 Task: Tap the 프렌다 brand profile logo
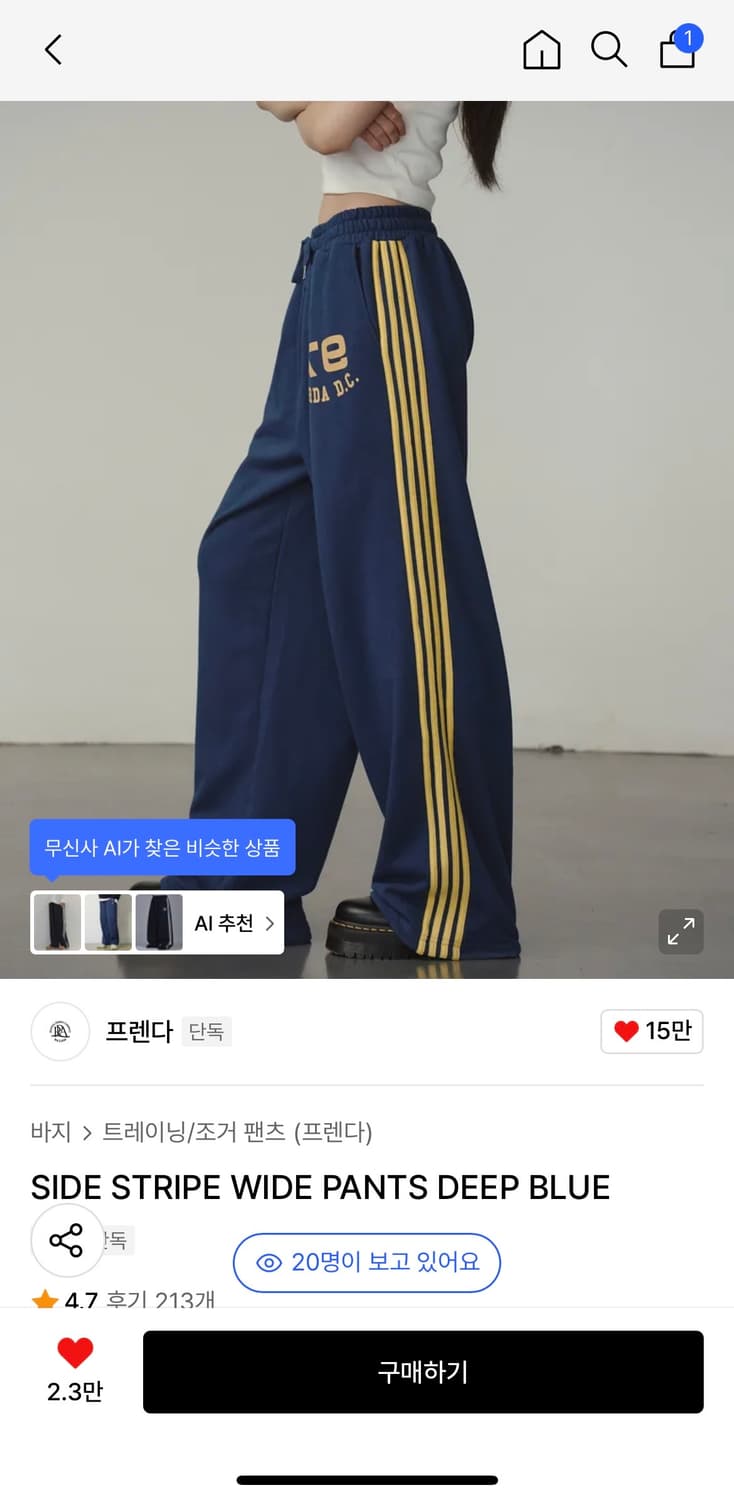[x=60, y=1032]
